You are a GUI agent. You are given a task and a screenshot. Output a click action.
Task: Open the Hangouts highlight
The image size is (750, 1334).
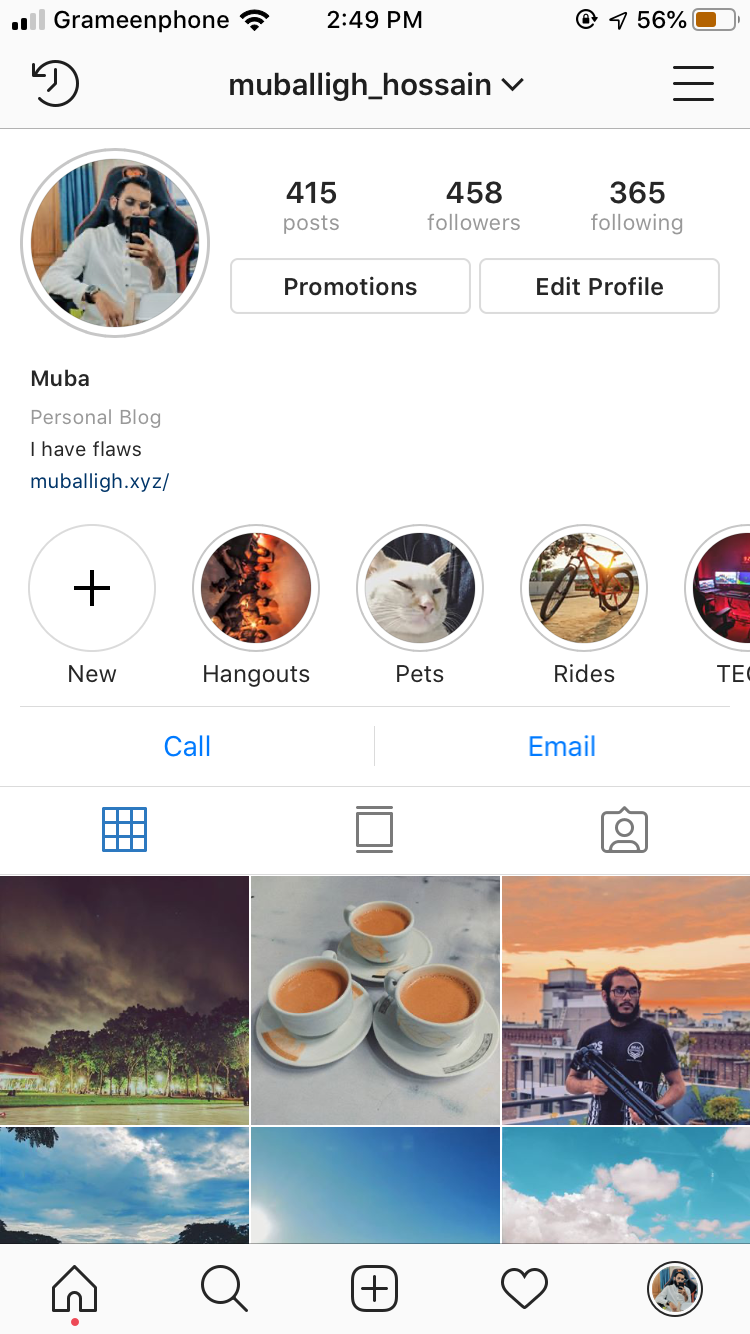(x=256, y=588)
